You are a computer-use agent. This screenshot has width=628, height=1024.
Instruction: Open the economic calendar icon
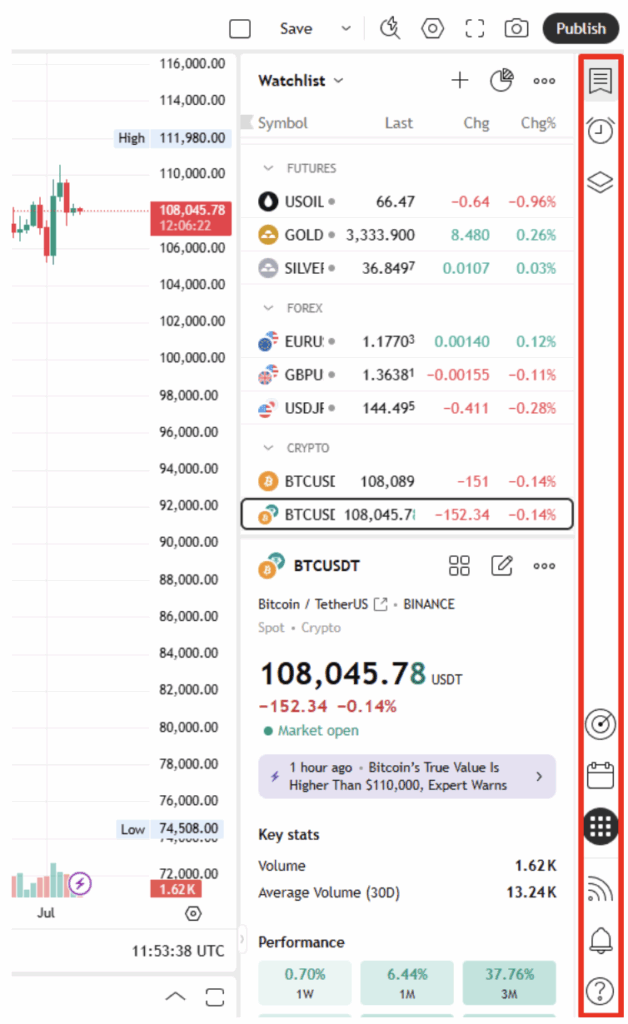(x=600, y=775)
